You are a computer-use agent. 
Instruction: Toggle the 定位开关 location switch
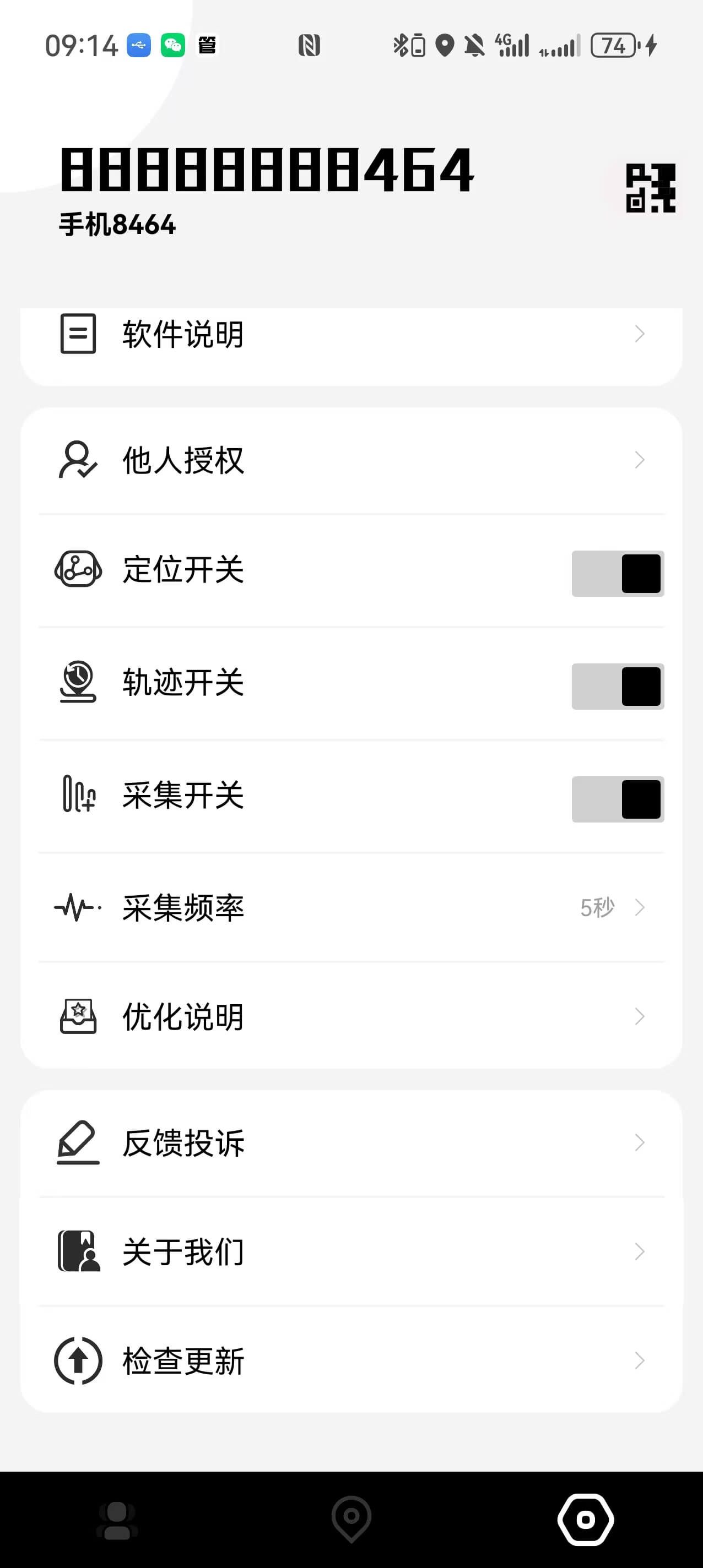[x=617, y=573]
